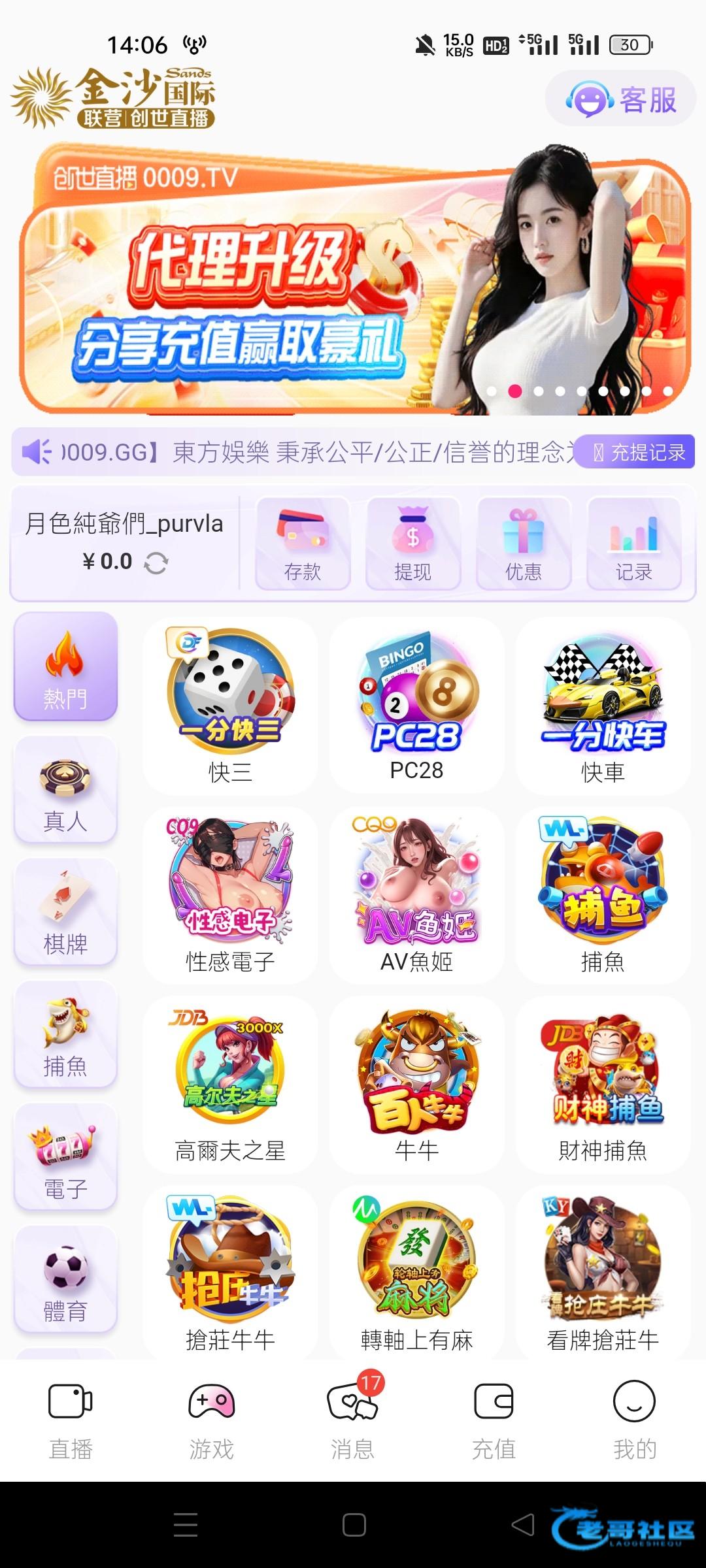
Task: Switch to the 我的 tab
Action: tap(634, 1419)
